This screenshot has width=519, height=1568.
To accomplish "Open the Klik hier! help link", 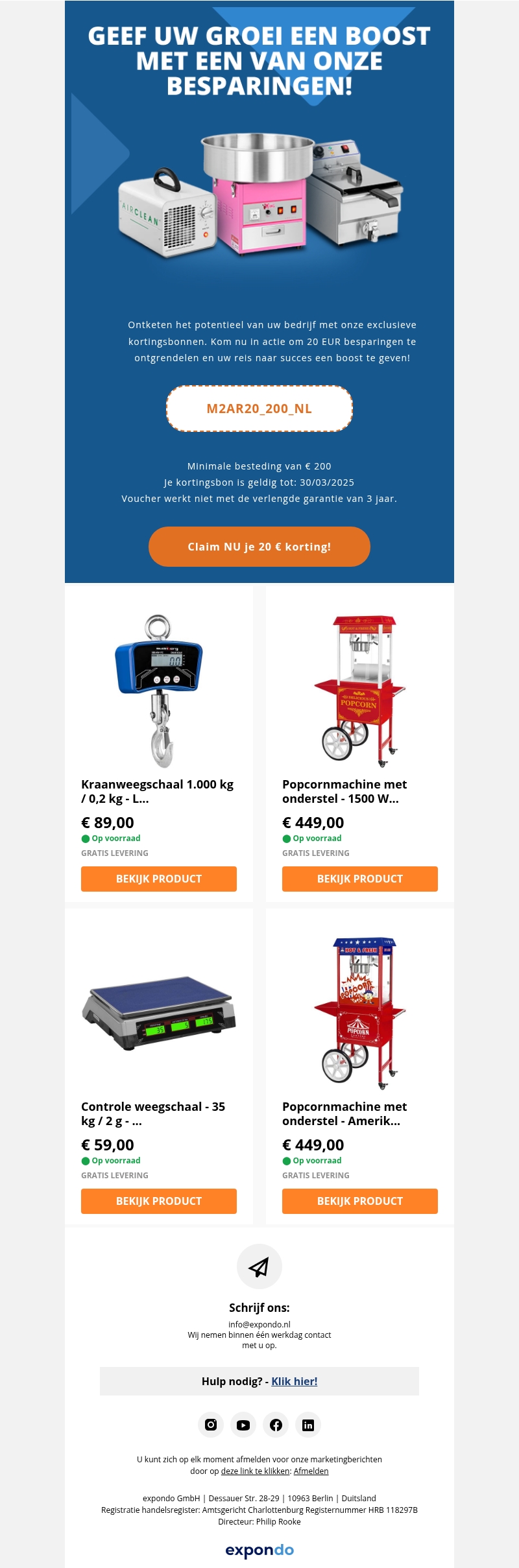I will pos(294,1381).
